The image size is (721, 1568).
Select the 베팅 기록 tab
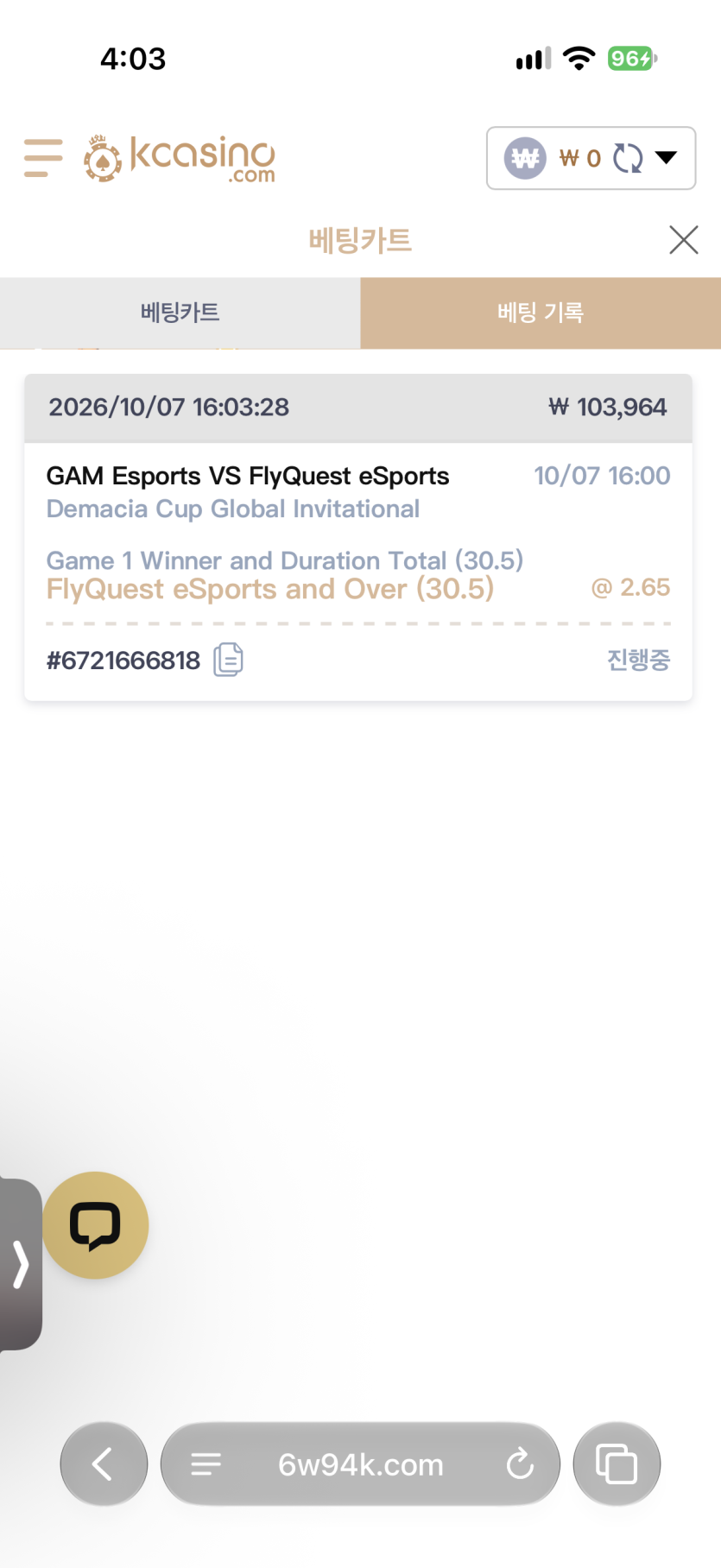[x=541, y=313]
